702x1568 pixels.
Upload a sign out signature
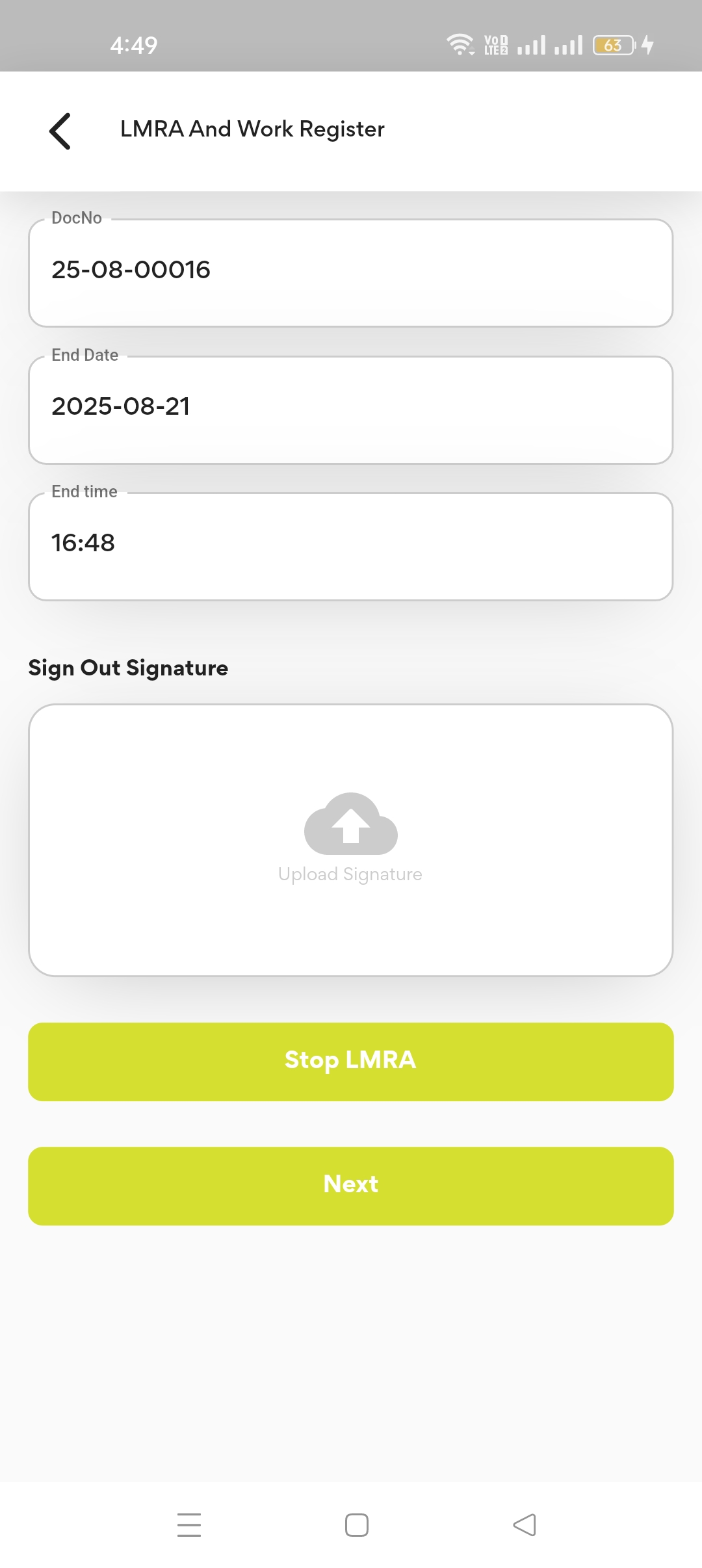[350, 839]
